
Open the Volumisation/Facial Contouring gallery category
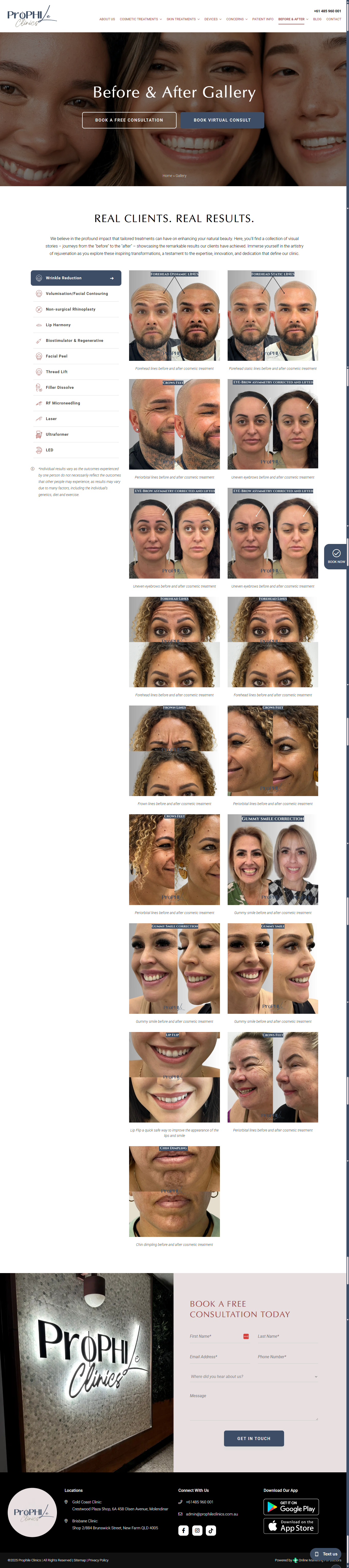(77, 293)
